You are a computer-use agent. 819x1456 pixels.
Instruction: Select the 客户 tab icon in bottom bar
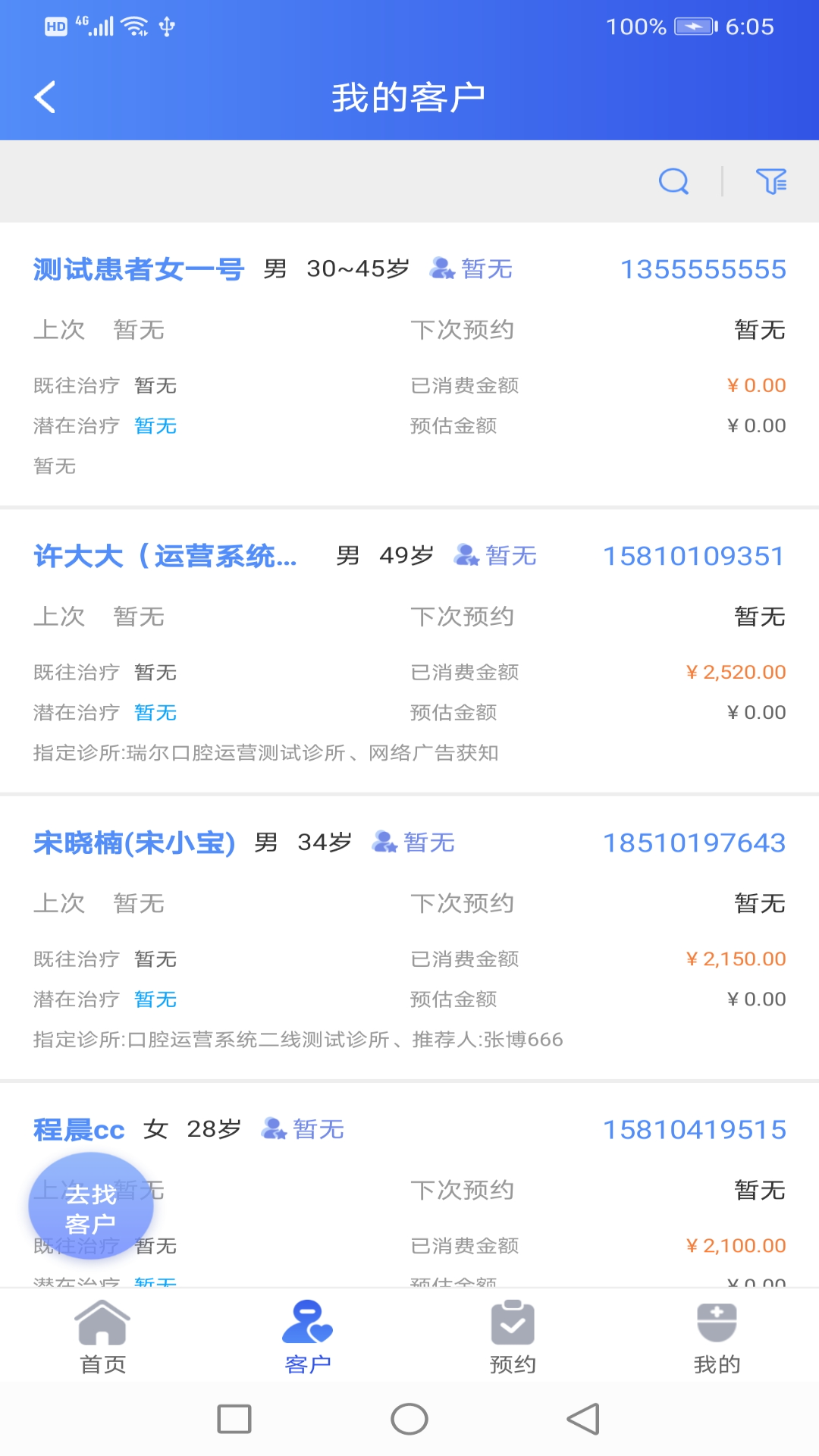307,1323
